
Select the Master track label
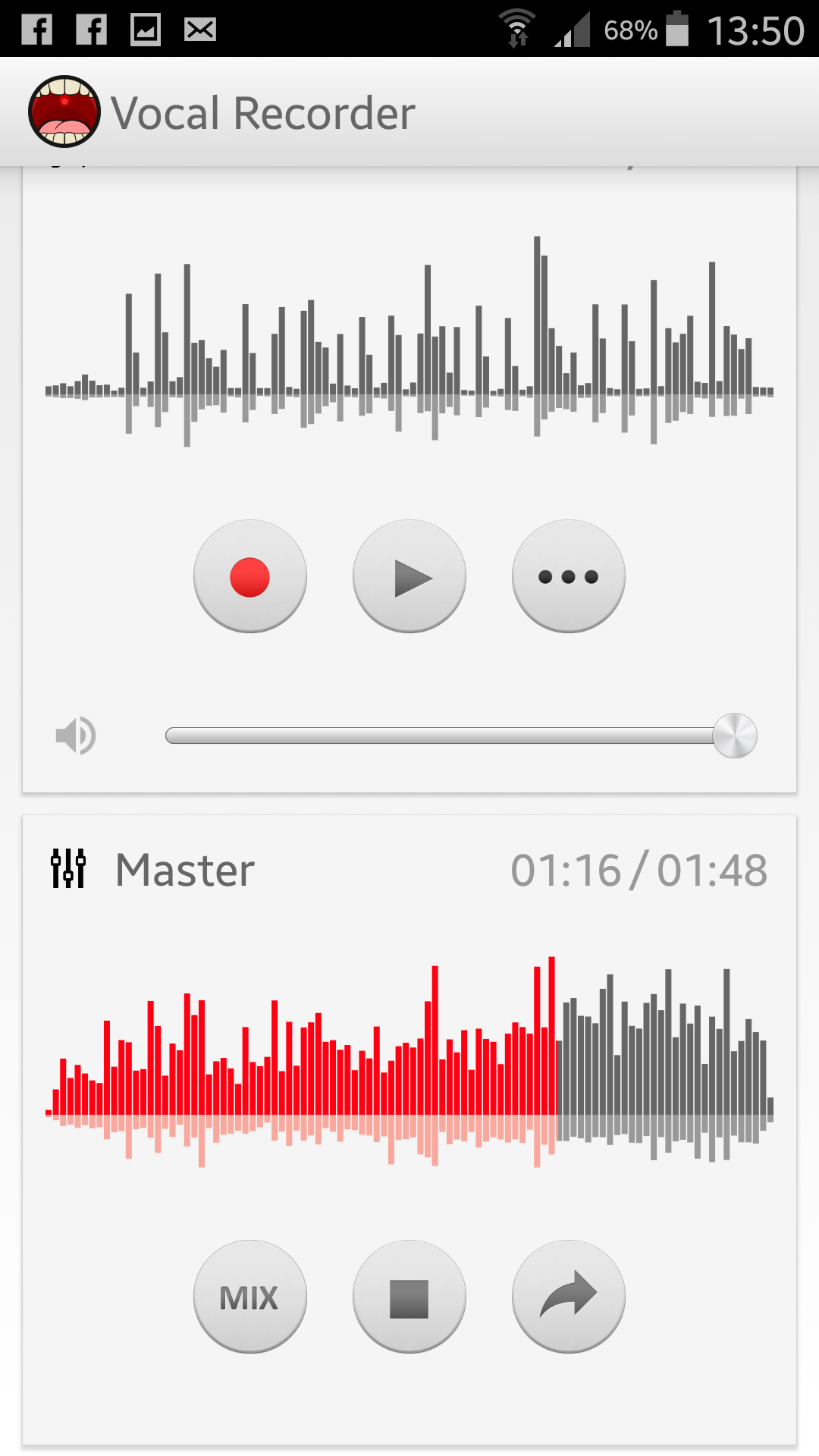[184, 870]
